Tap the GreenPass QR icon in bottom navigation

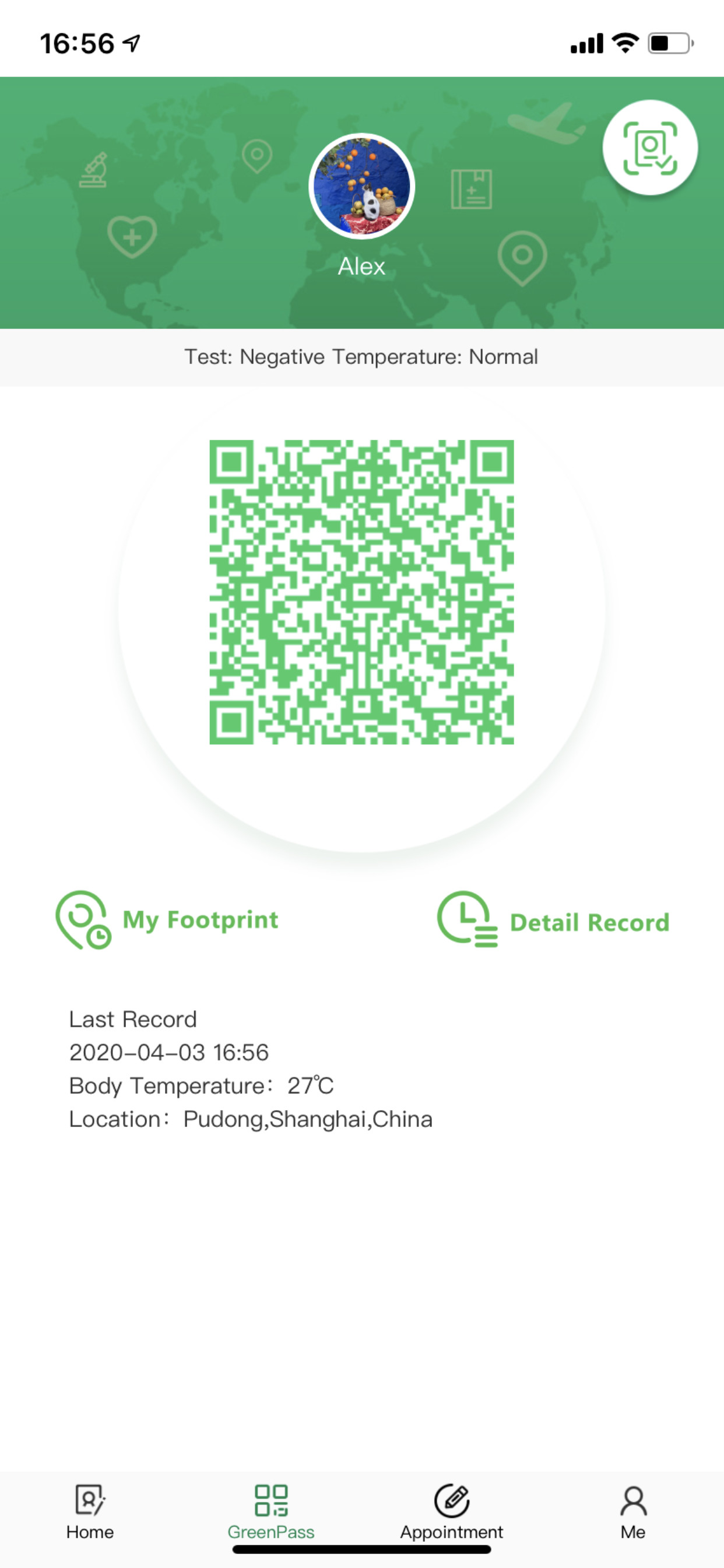pos(270,1499)
